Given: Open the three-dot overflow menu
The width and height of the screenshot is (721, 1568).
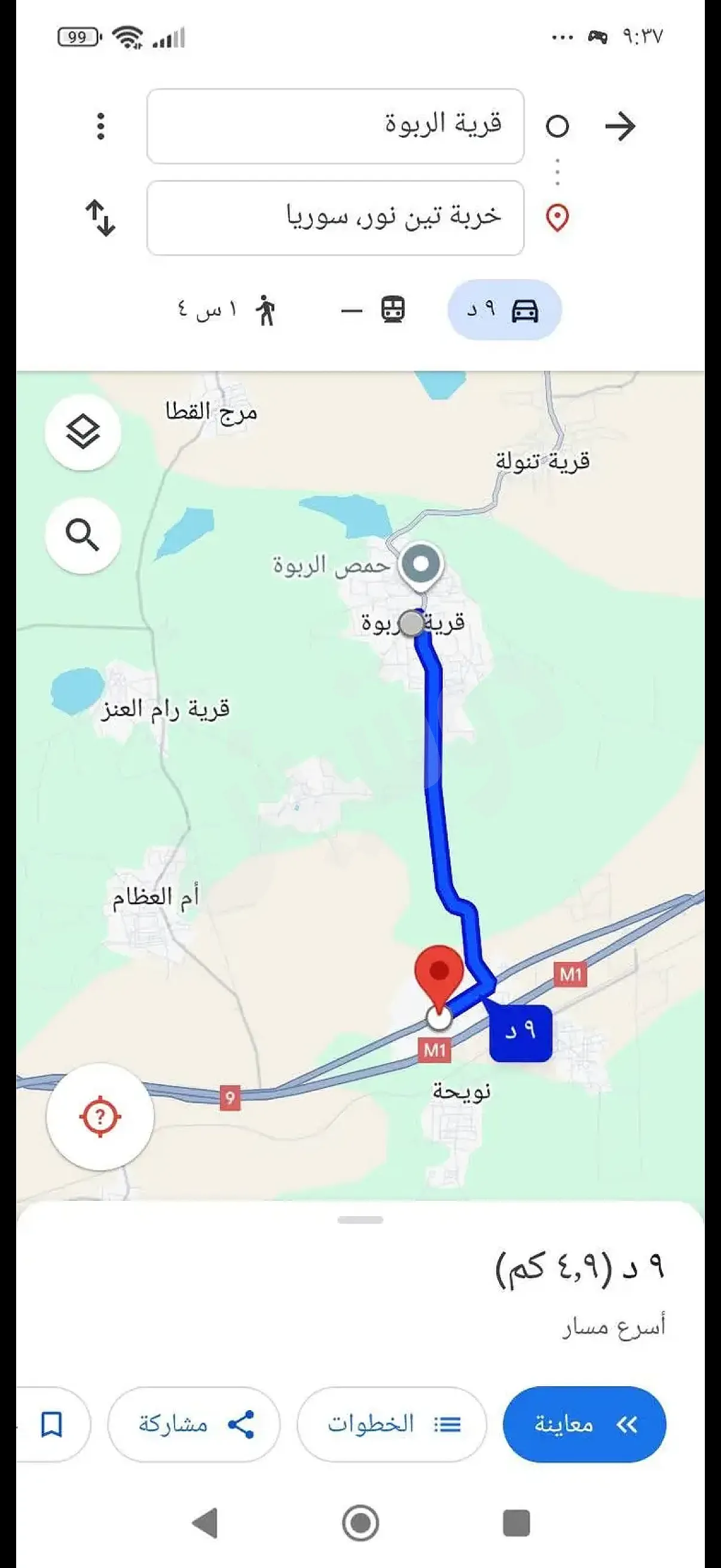Looking at the screenshot, I should (101, 127).
